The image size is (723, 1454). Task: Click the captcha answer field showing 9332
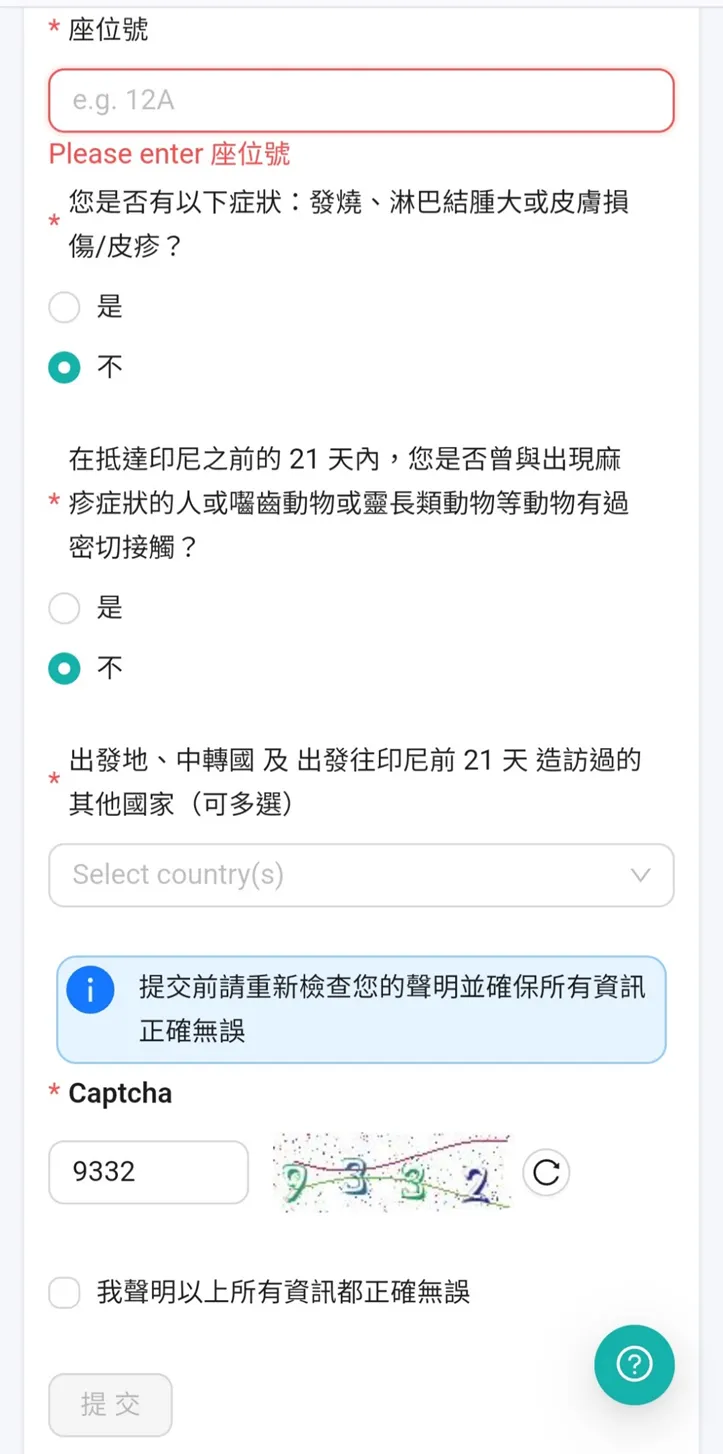147,1172
